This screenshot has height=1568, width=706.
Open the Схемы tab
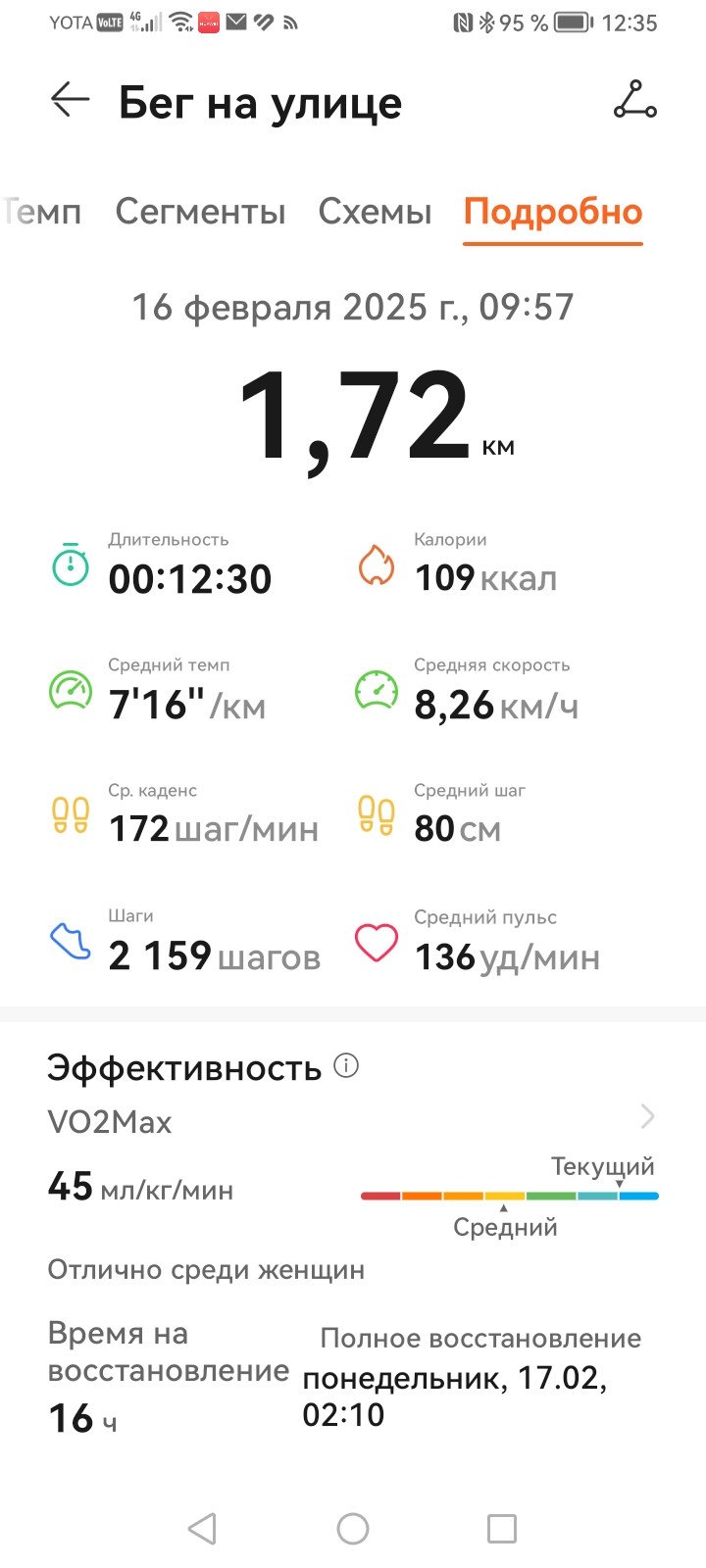tap(375, 212)
